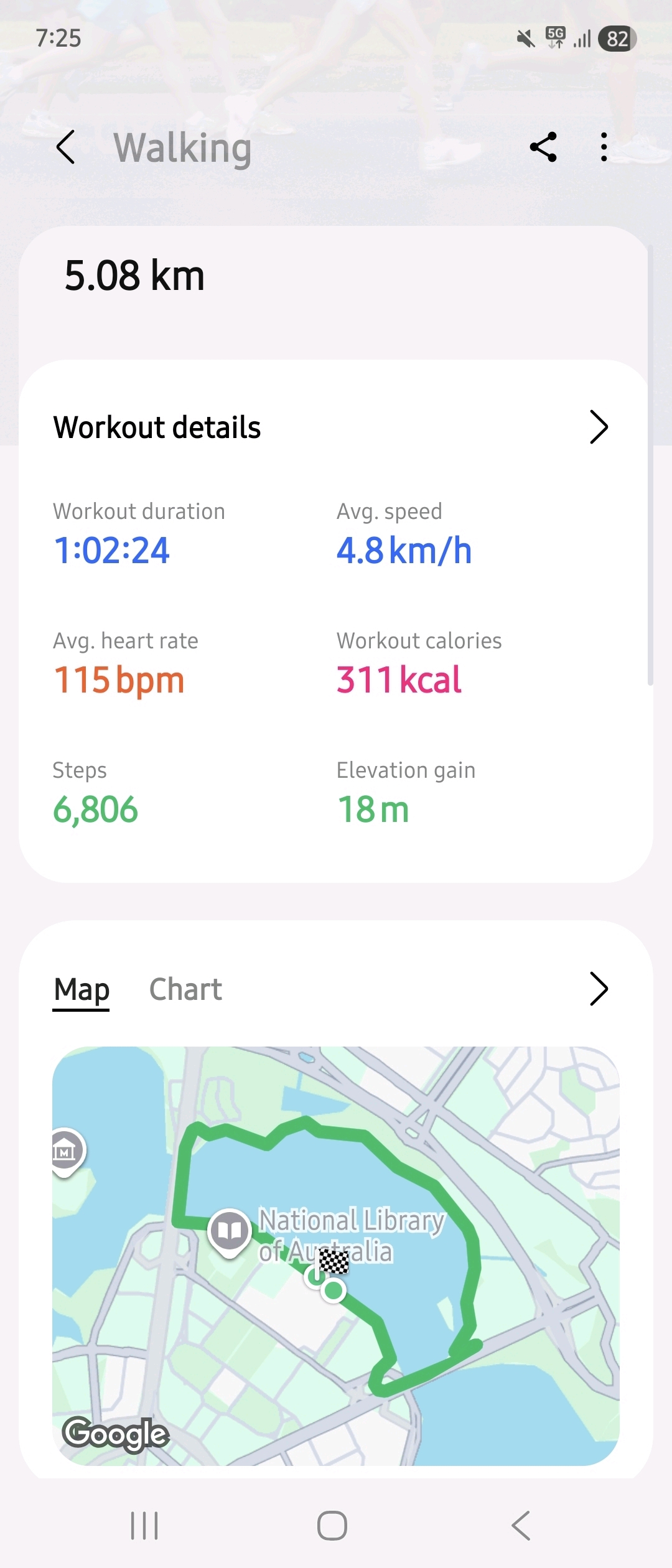This screenshot has height=1568, width=672.
Task: Expand the map with the chevron arrow
Action: pos(597,989)
